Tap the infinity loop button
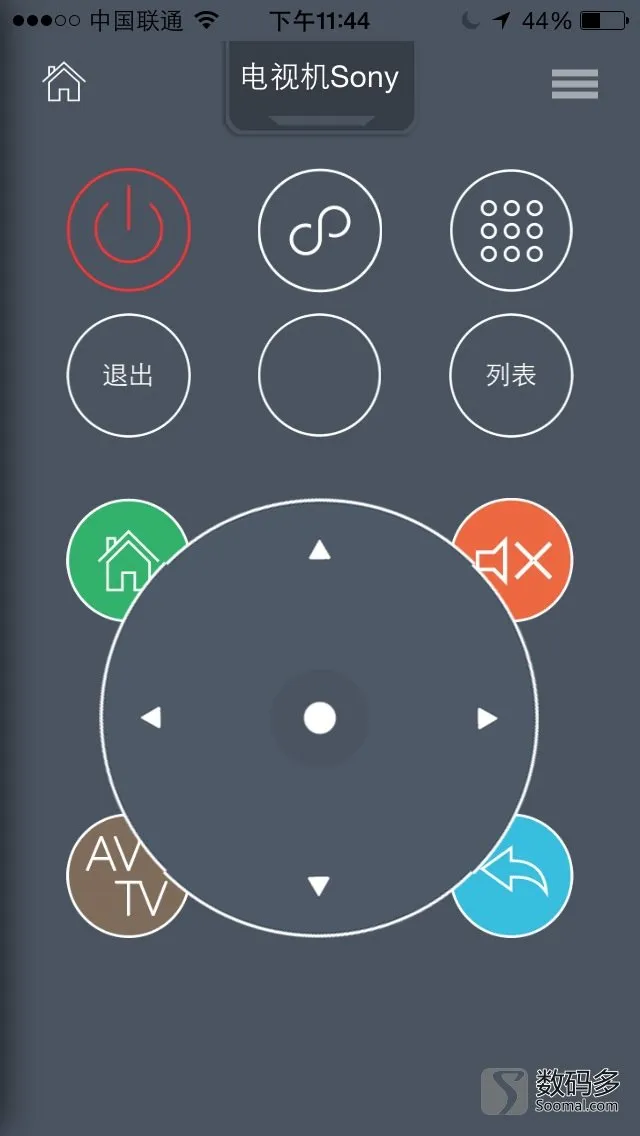The height and width of the screenshot is (1136, 640). (320, 230)
